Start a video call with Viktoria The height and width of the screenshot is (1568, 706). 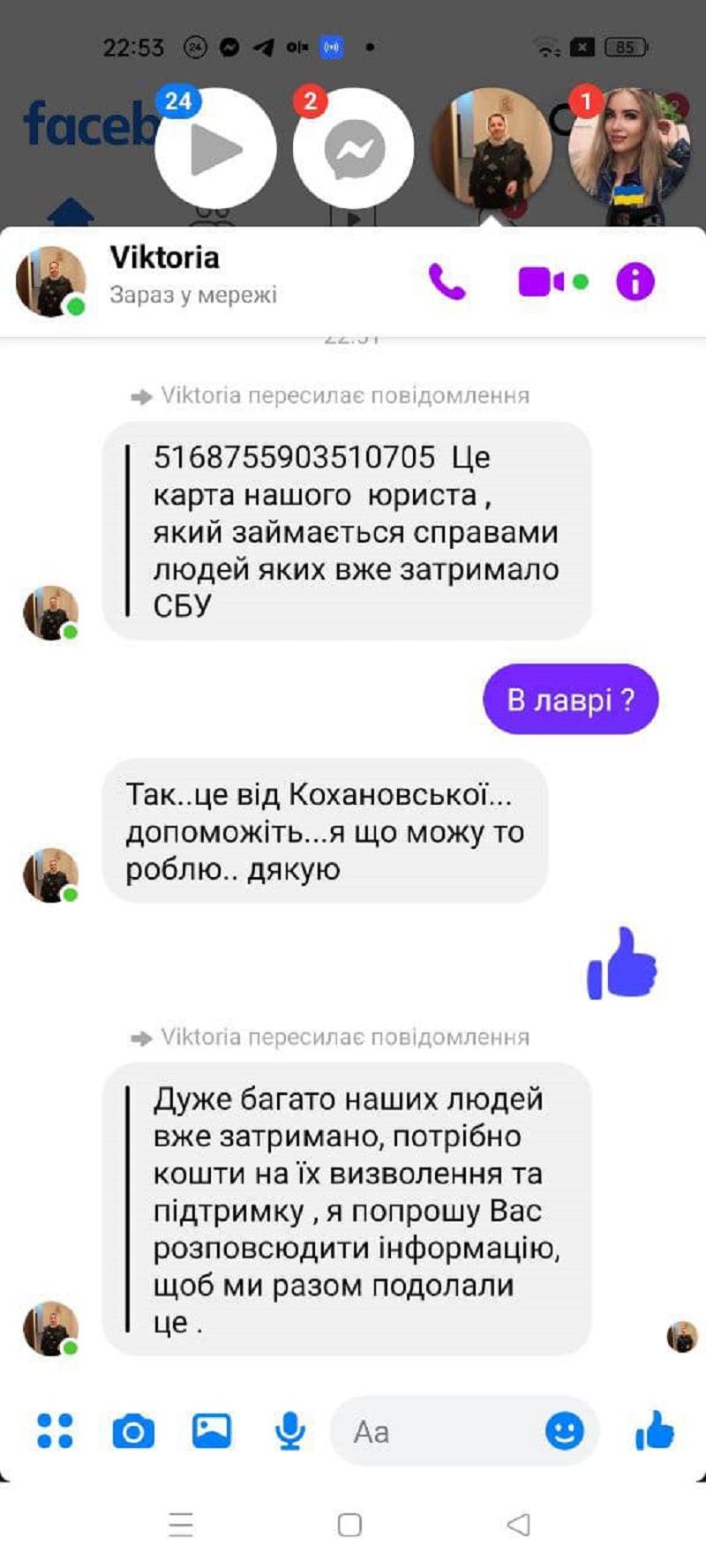point(541,282)
